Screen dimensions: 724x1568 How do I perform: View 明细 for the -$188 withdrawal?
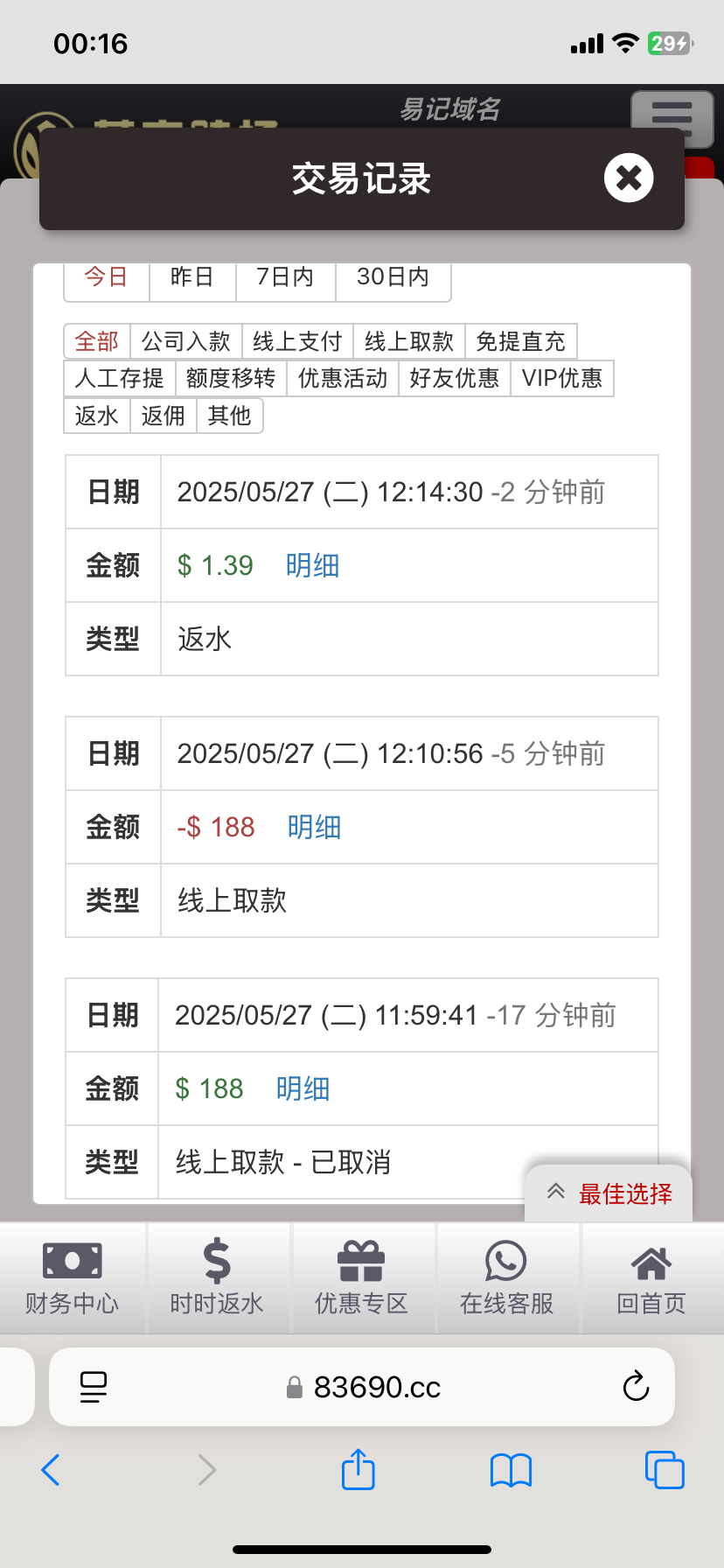[x=314, y=827]
